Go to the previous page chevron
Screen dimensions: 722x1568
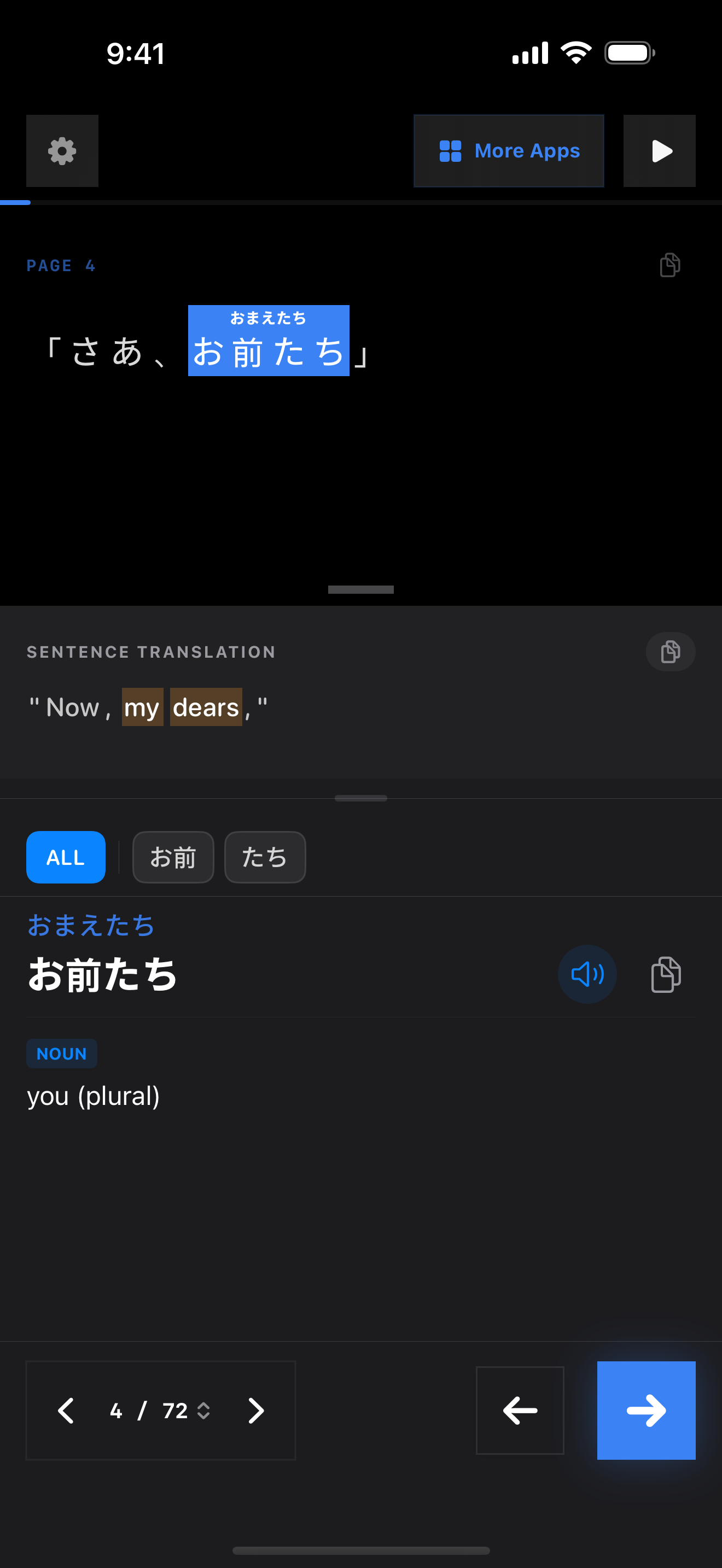pyautogui.click(x=66, y=1411)
